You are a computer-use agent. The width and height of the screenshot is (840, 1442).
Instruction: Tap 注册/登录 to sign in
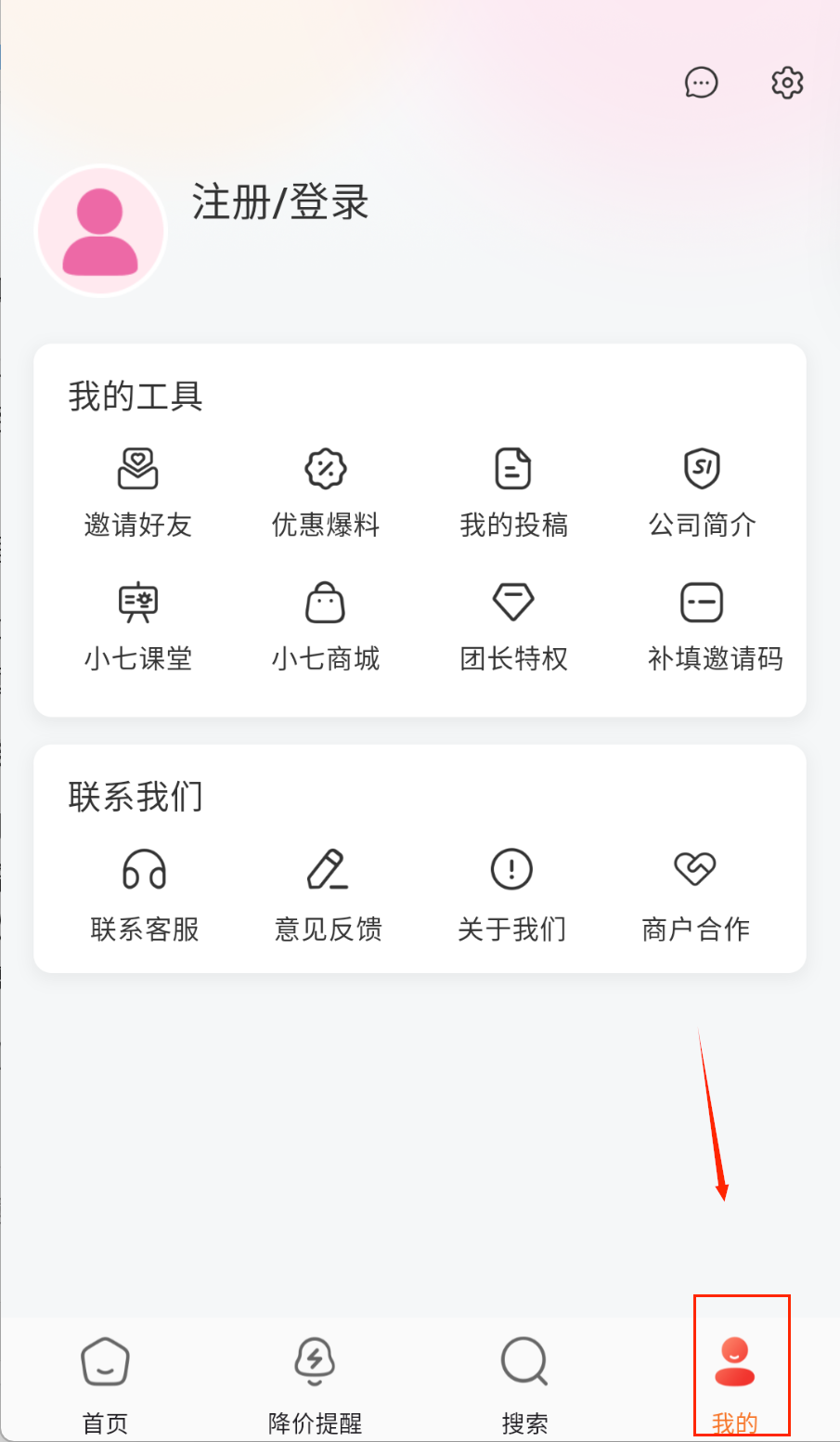tap(280, 201)
